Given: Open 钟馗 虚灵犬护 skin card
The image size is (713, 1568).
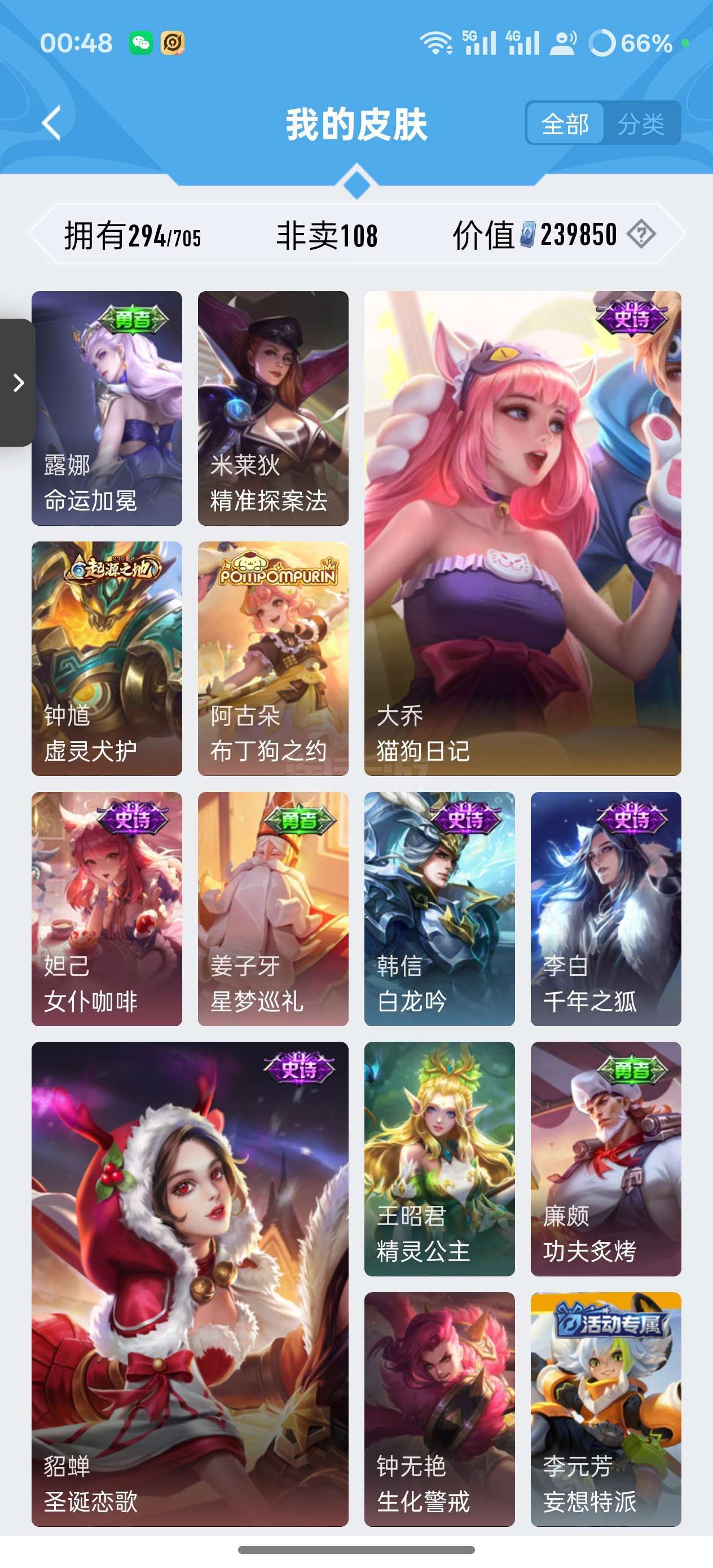Looking at the screenshot, I should pyautogui.click(x=107, y=659).
